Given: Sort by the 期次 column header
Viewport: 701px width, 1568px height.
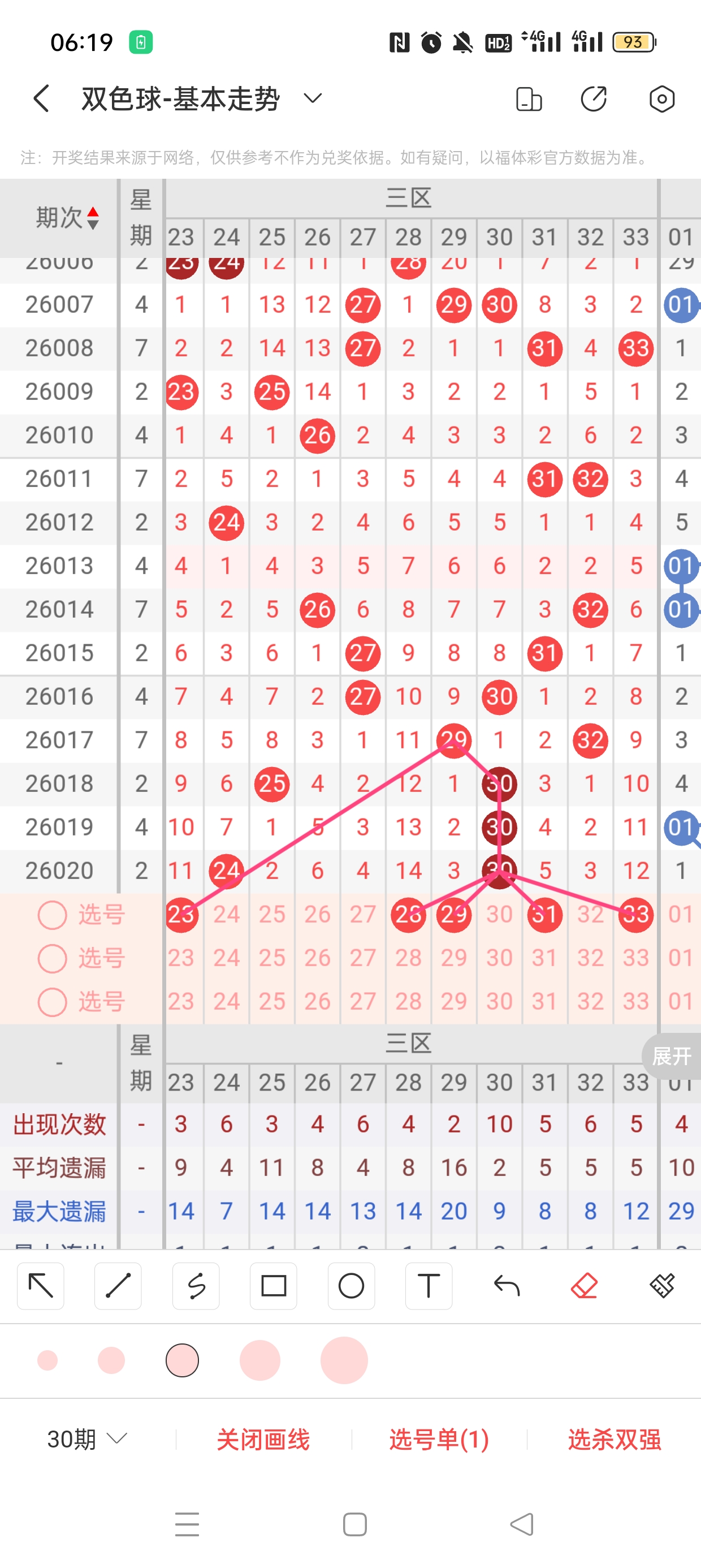Looking at the screenshot, I should click(66, 217).
